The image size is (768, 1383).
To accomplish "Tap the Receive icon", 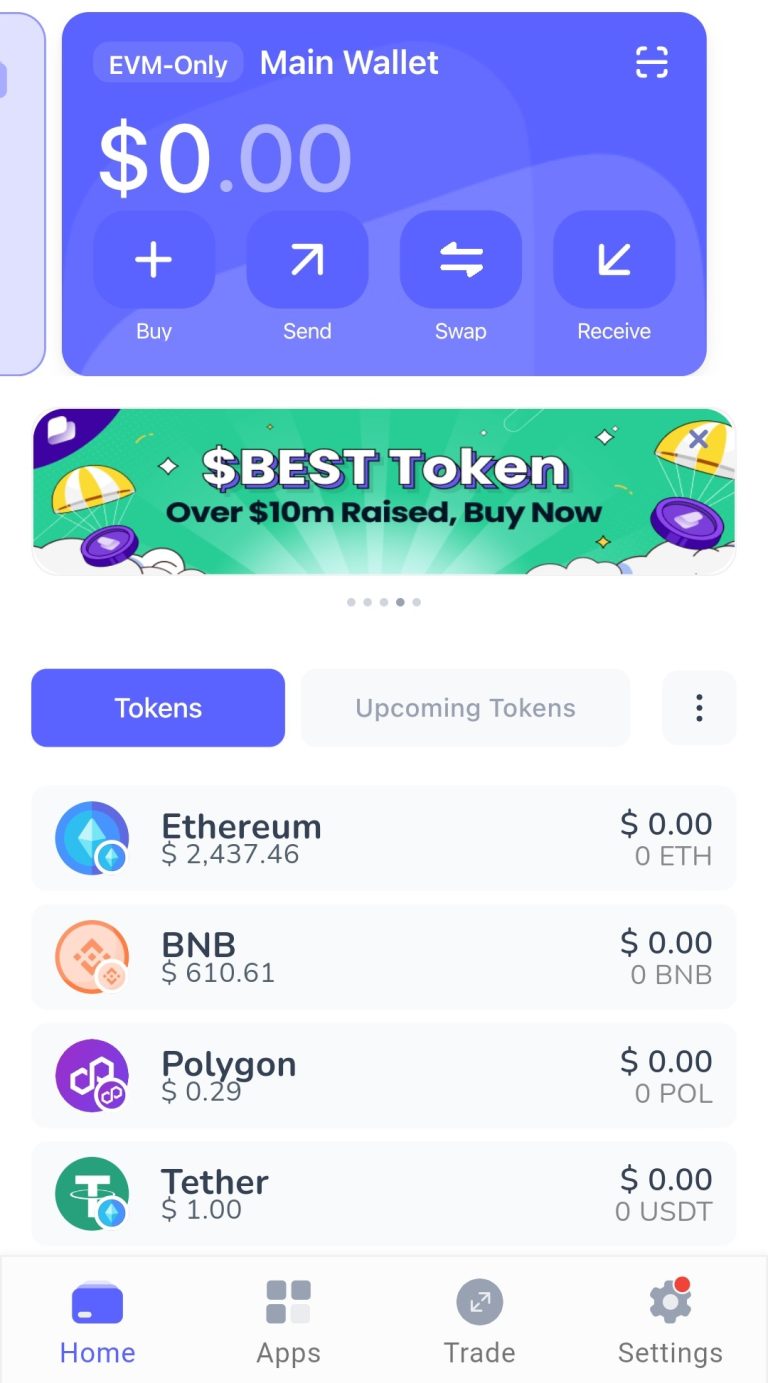I will [x=613, y=259].
